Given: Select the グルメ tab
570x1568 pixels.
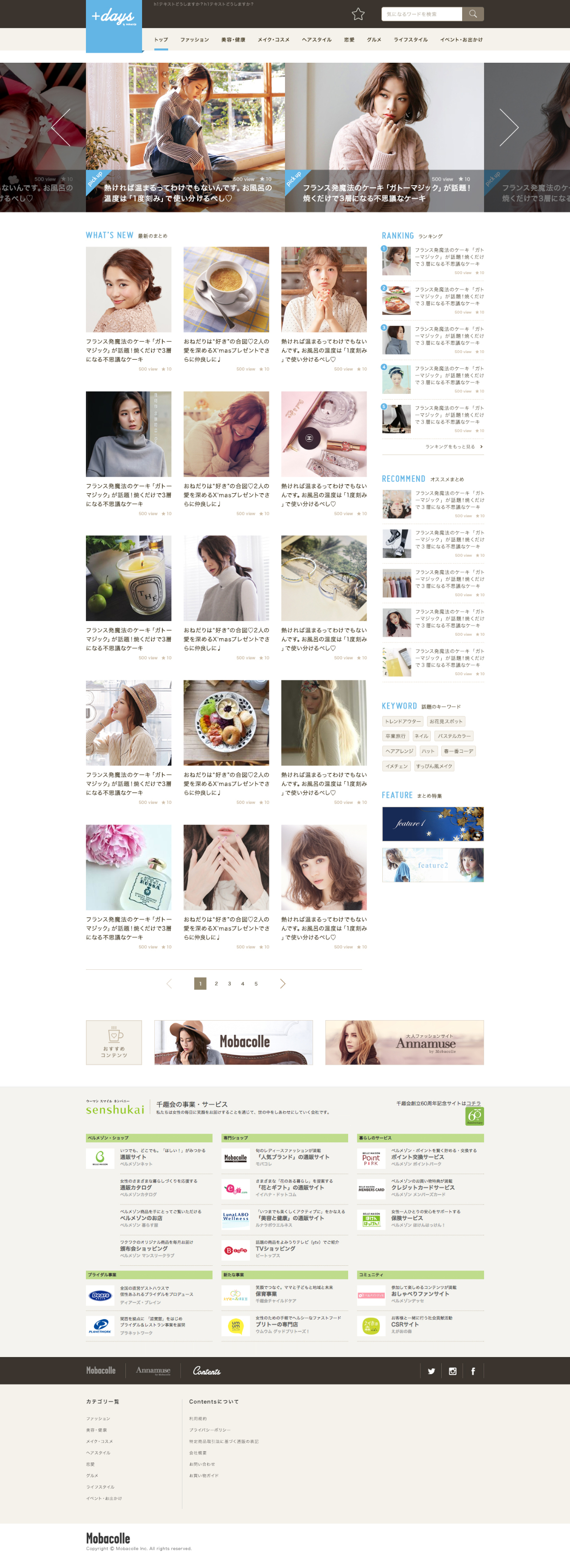Looking at the screenshot, I should [x=373, y=39].
